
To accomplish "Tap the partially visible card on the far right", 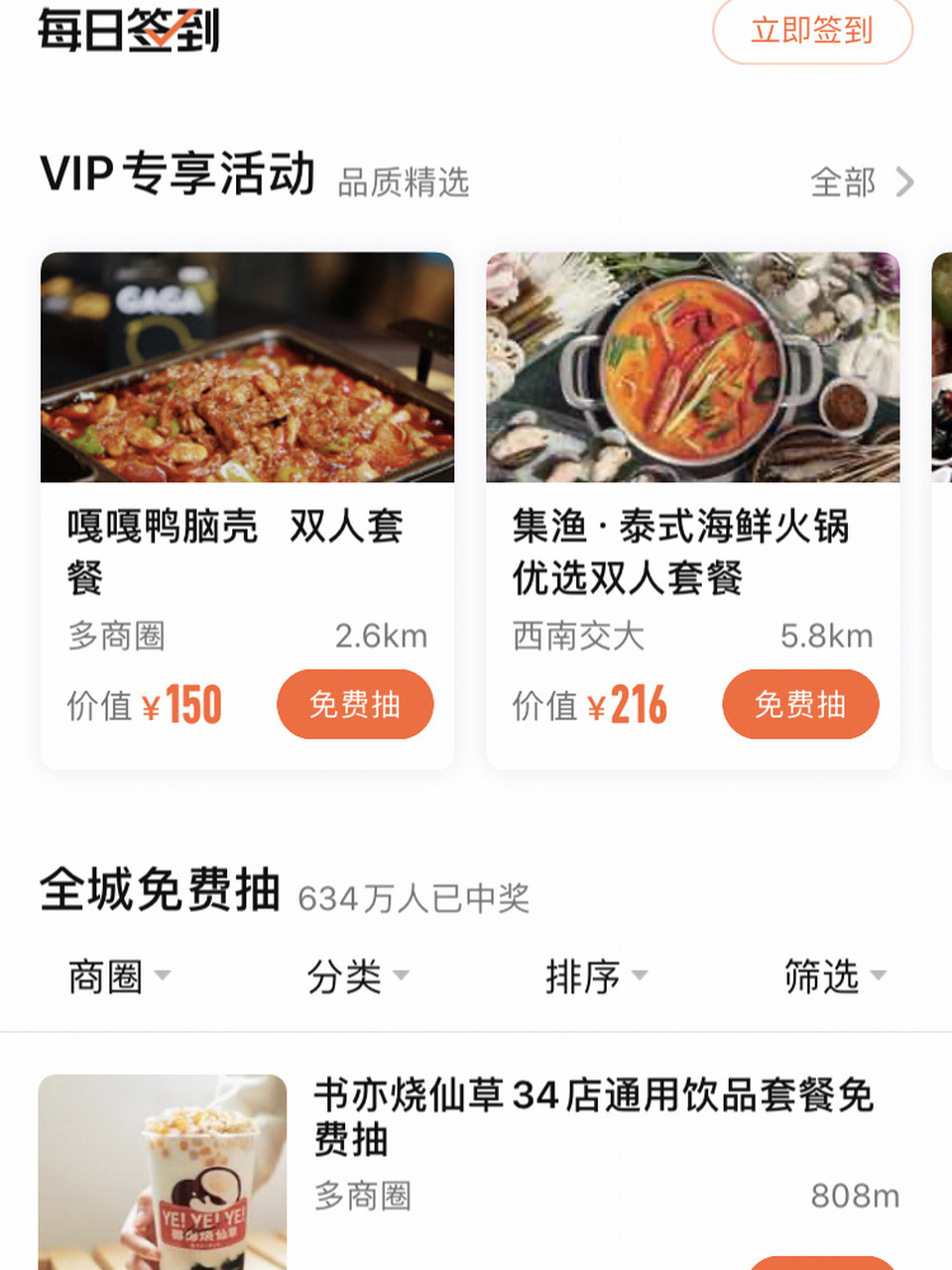I will (x=941, y=496).
